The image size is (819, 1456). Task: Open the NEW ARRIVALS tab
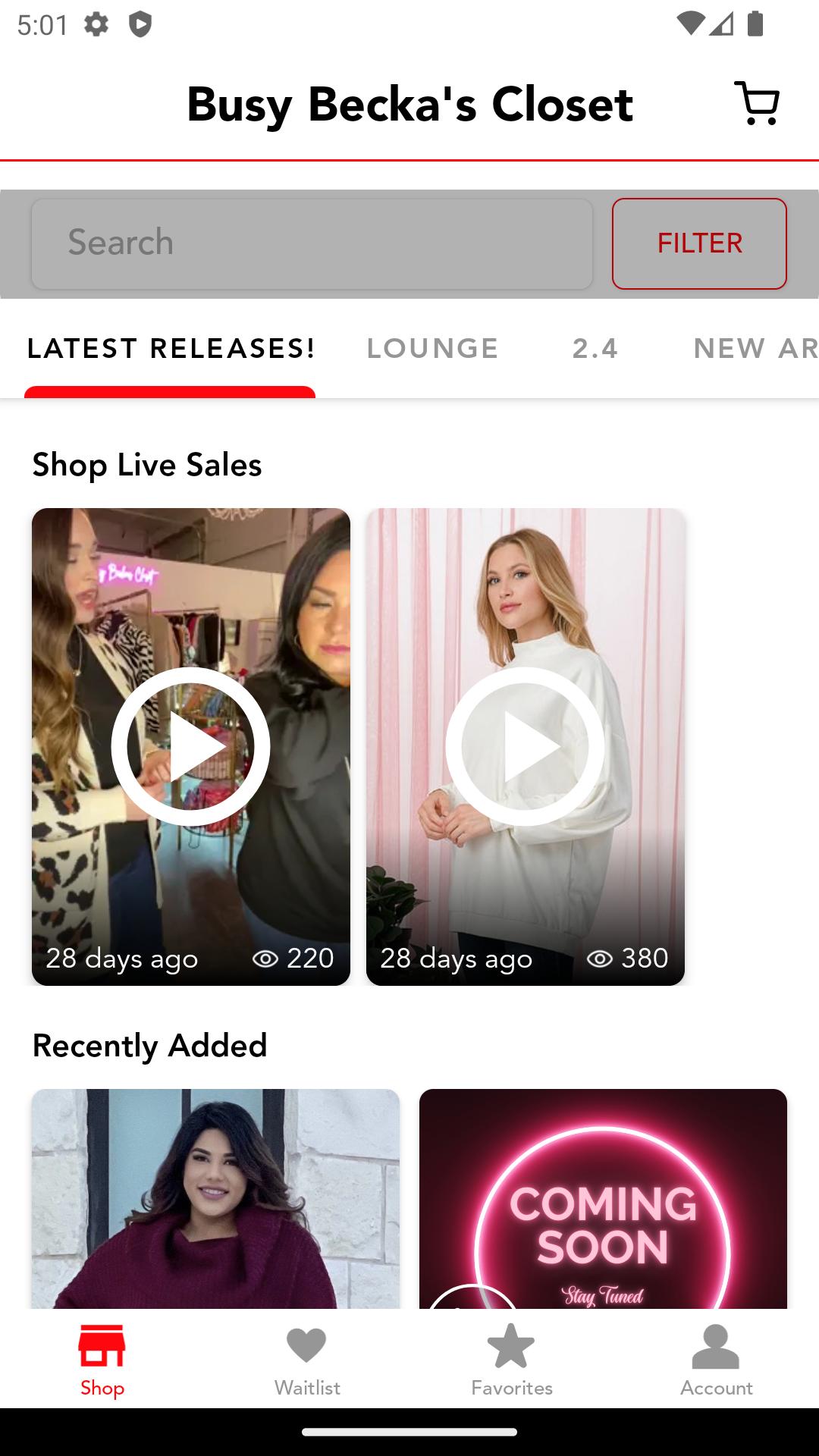(x=755, y=349)
